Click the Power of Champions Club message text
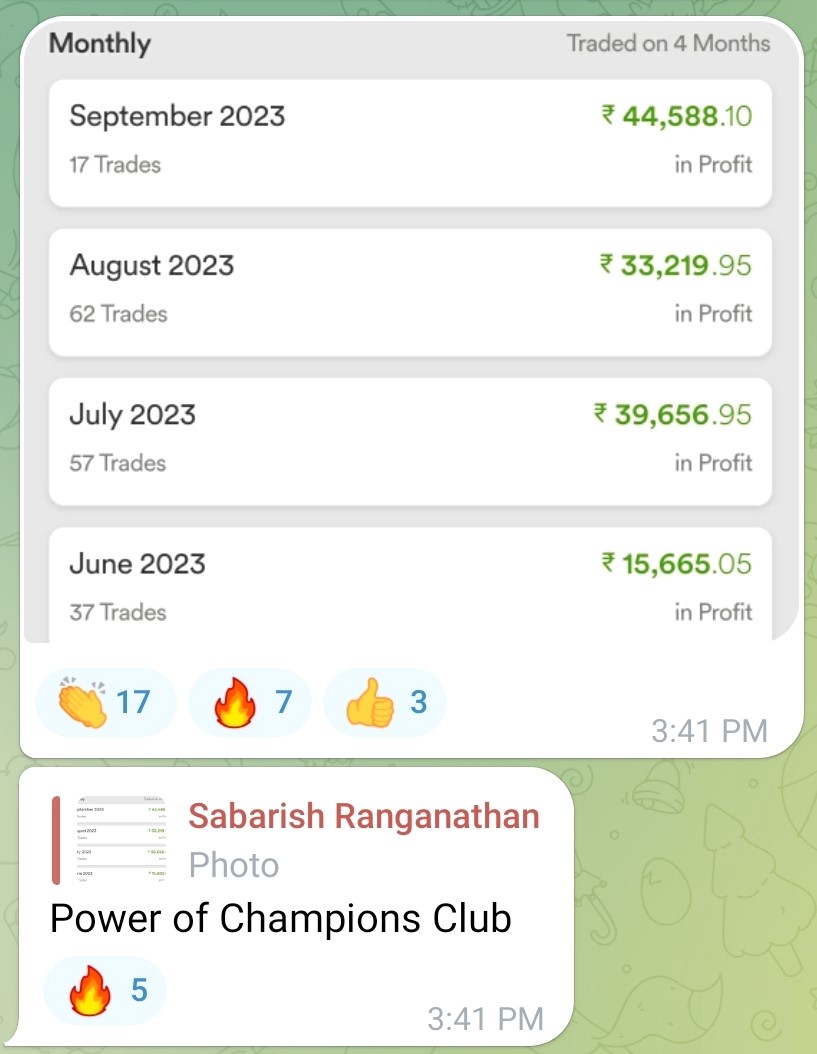This screenshot has height=1054, width=817. (x=280, y=918)
